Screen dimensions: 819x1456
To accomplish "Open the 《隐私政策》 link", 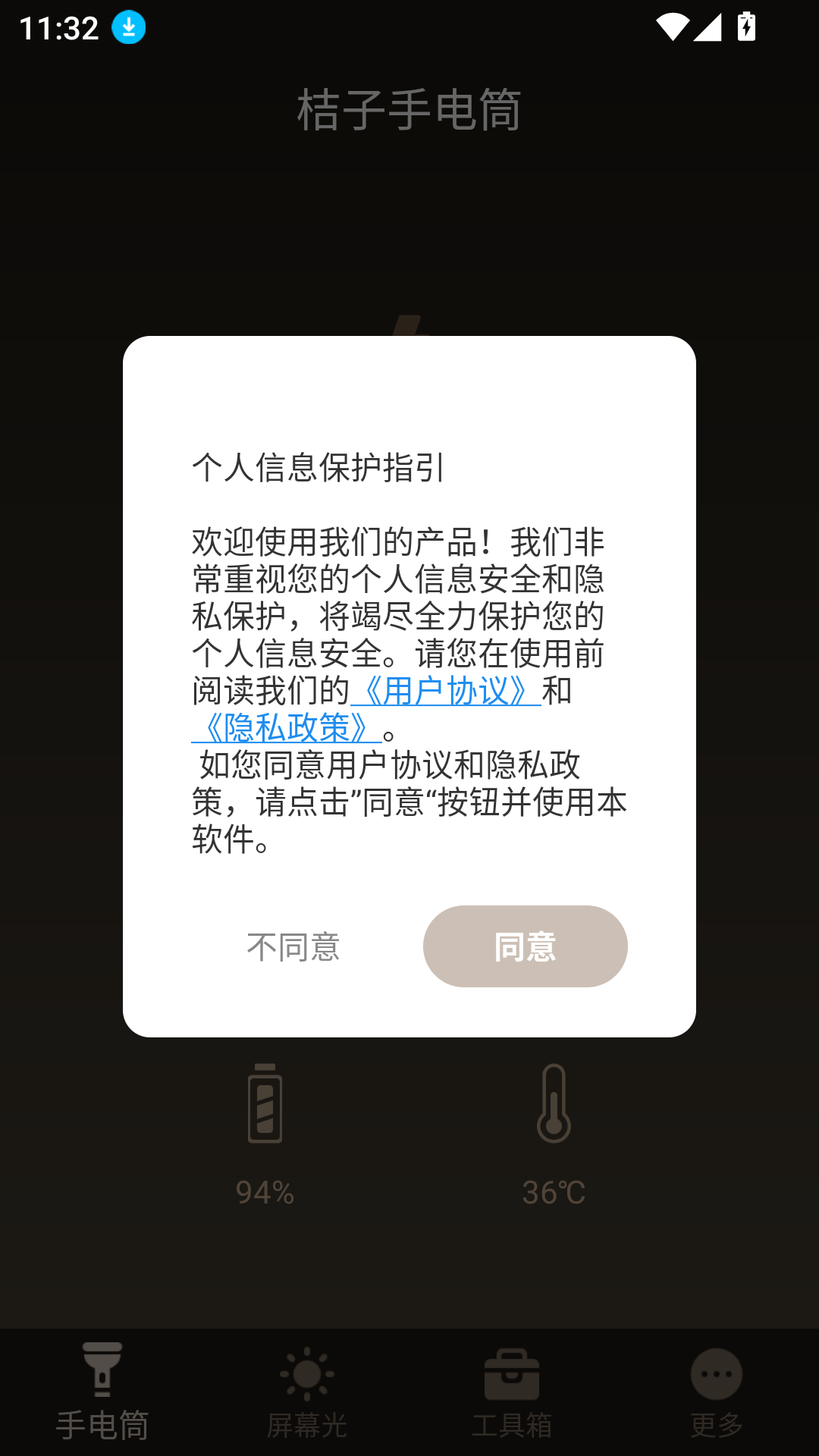I will (287, 728).
